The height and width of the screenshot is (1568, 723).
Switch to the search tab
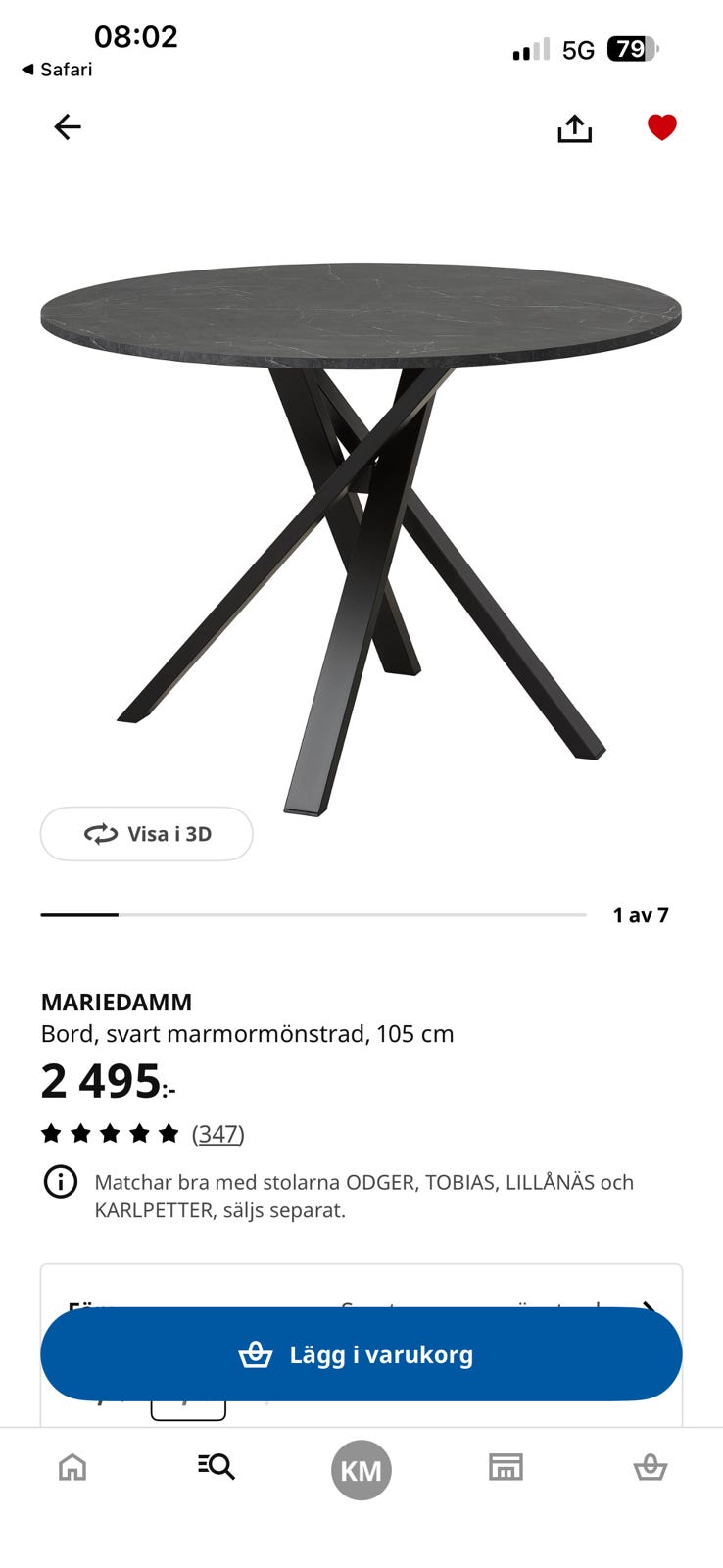click(x=217, y=1467)
